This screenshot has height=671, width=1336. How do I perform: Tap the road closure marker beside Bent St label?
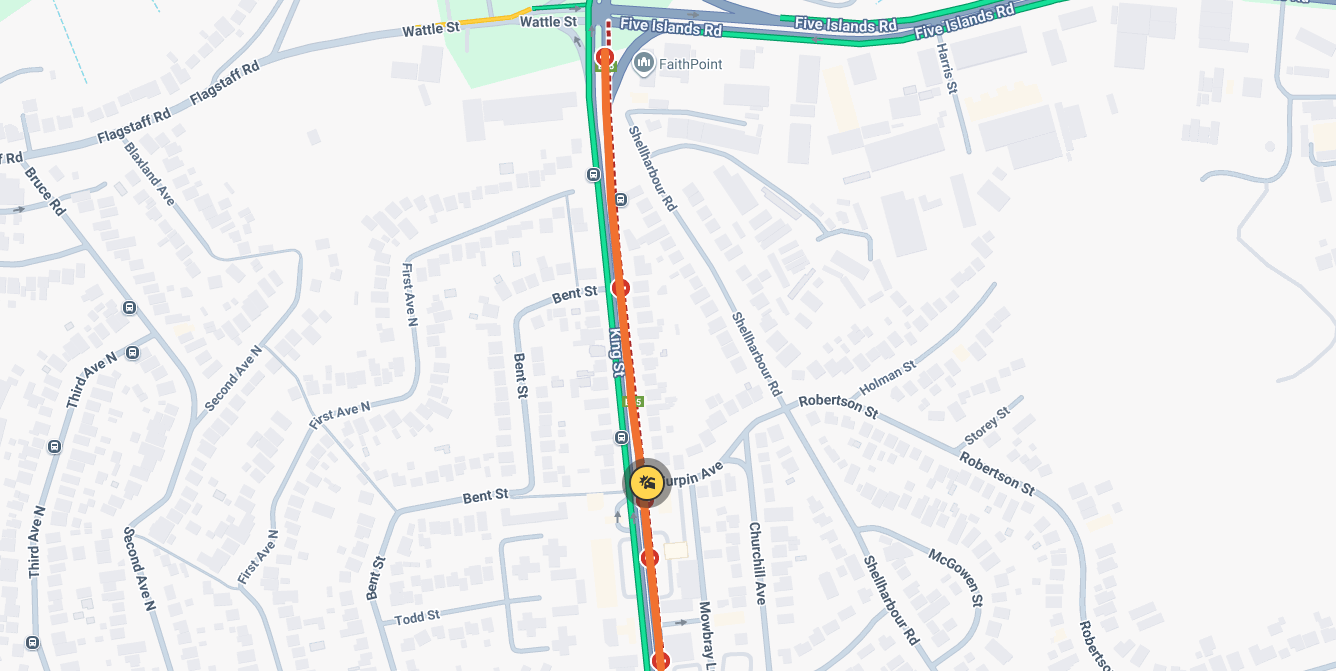pos(620,288)
